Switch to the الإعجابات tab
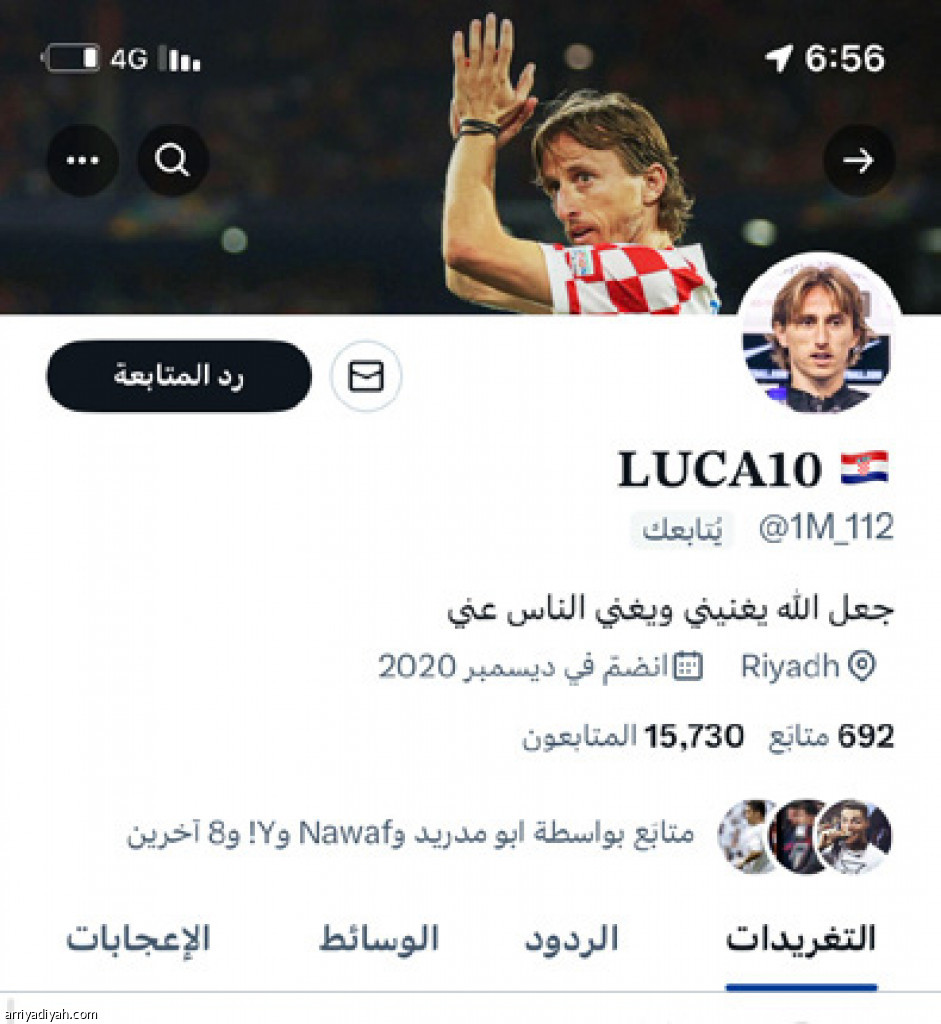 pyautogui.click(x=138, y=939)
